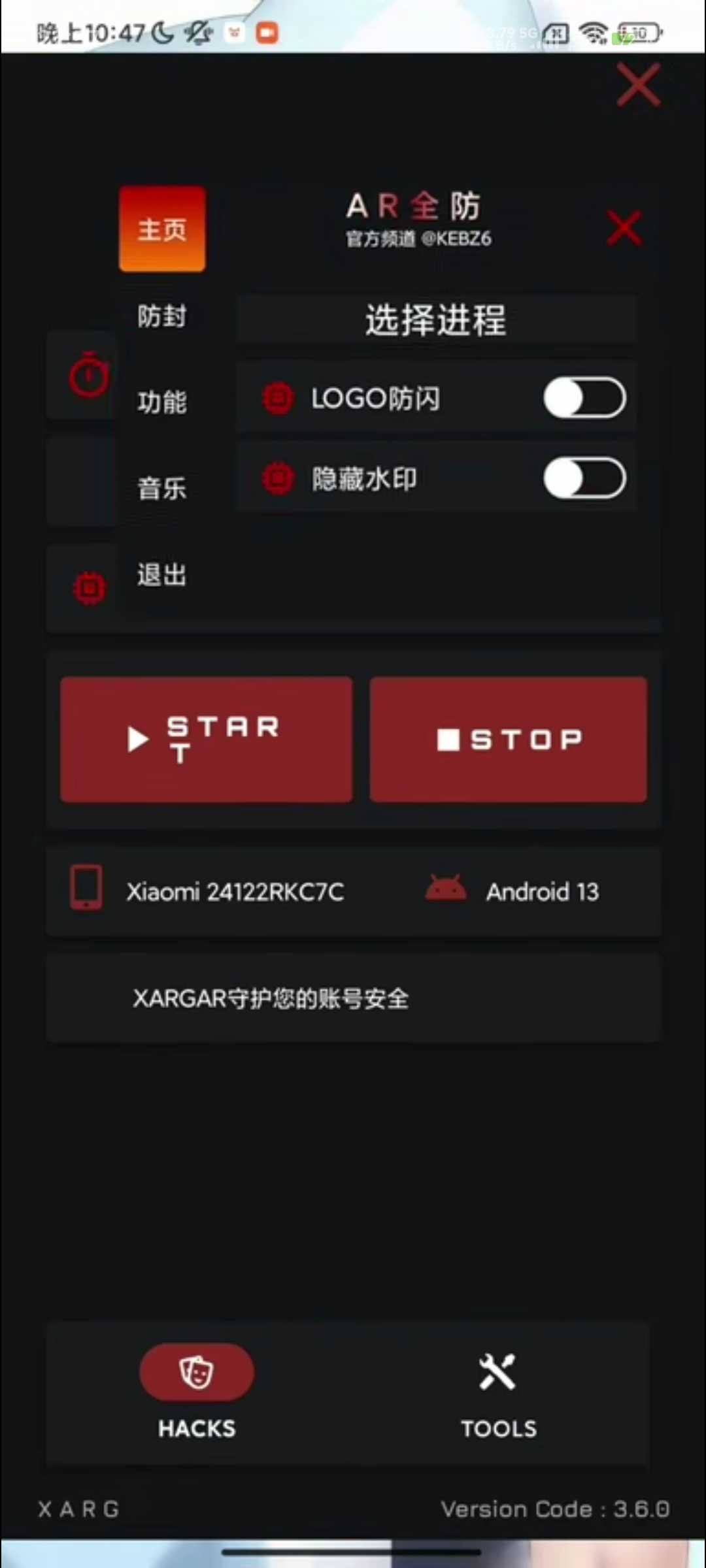Enable the LOGO防闪 switch

point(584,398)
